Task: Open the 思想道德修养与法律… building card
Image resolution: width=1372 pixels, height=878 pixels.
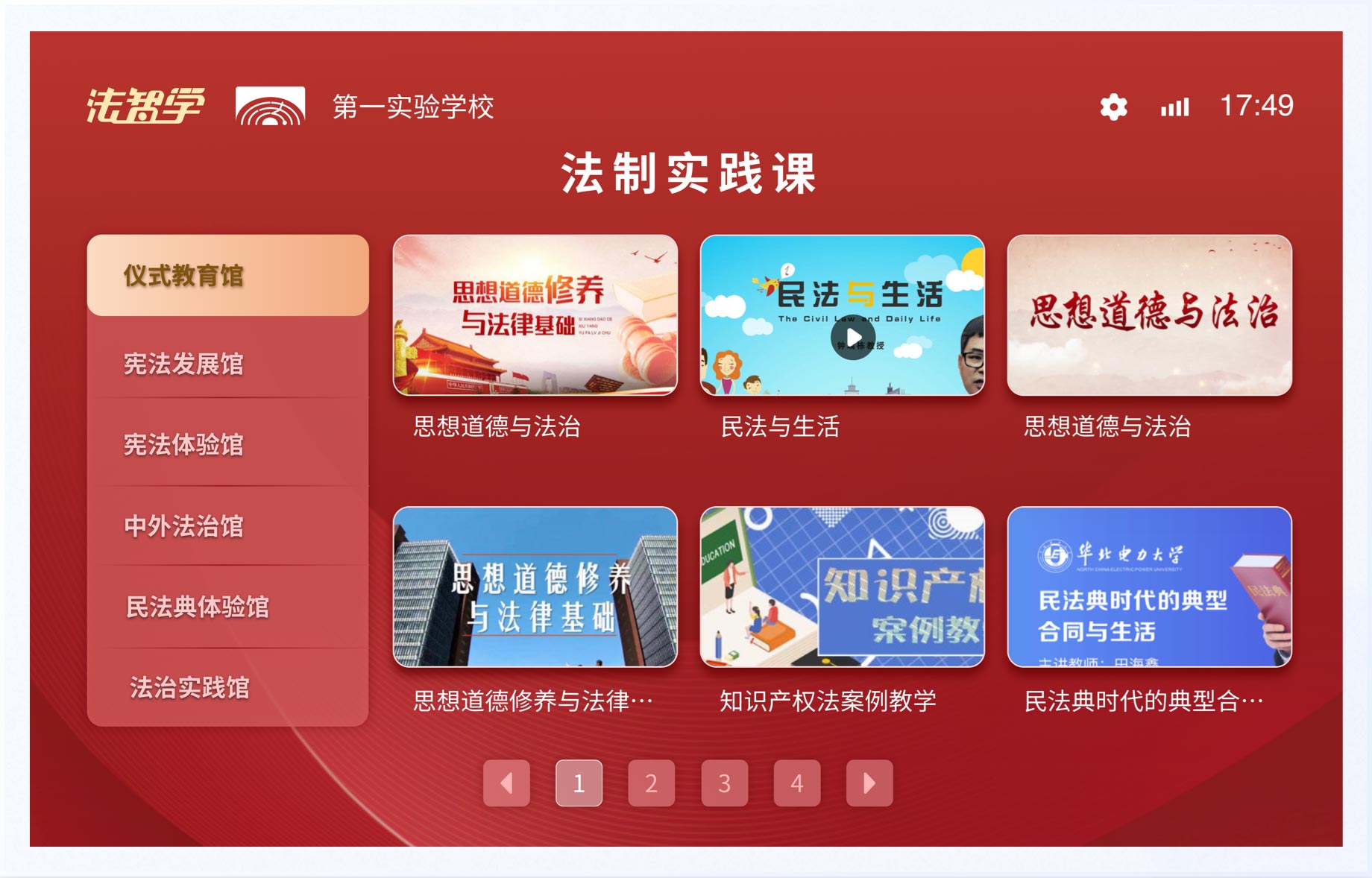Action: [535, 587]
